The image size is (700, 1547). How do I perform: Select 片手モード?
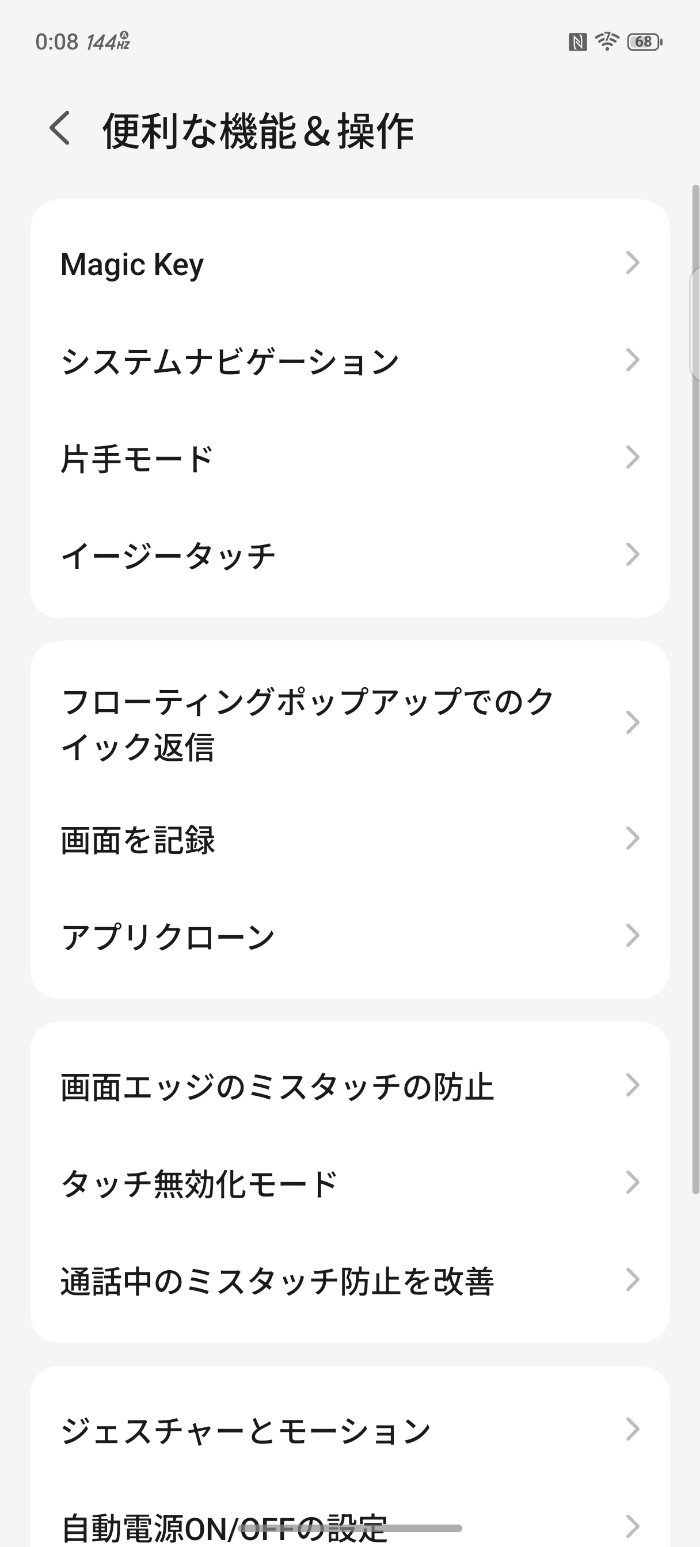[349, 458]
